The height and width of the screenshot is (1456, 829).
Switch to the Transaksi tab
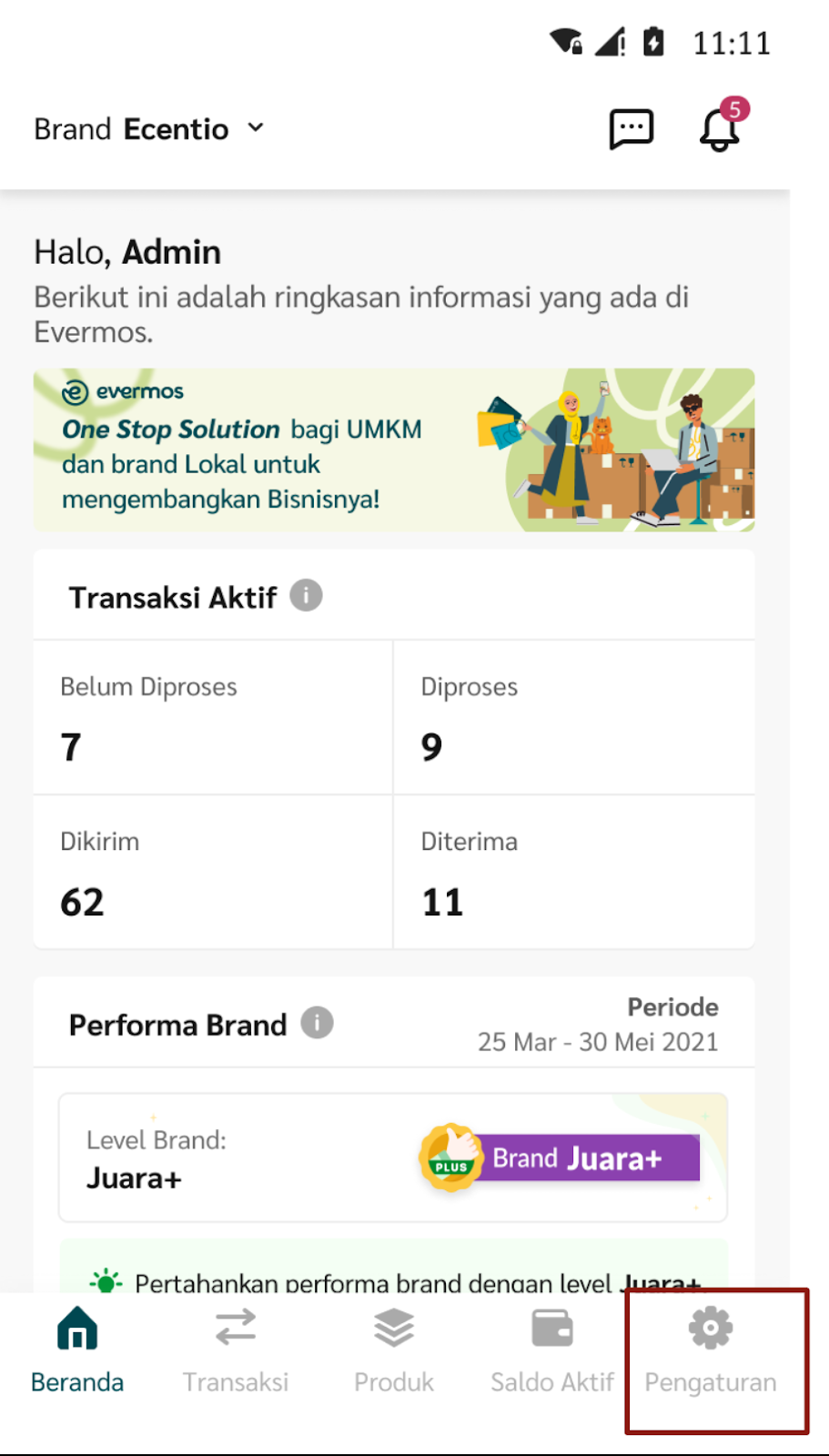[x=236, y=1350]
